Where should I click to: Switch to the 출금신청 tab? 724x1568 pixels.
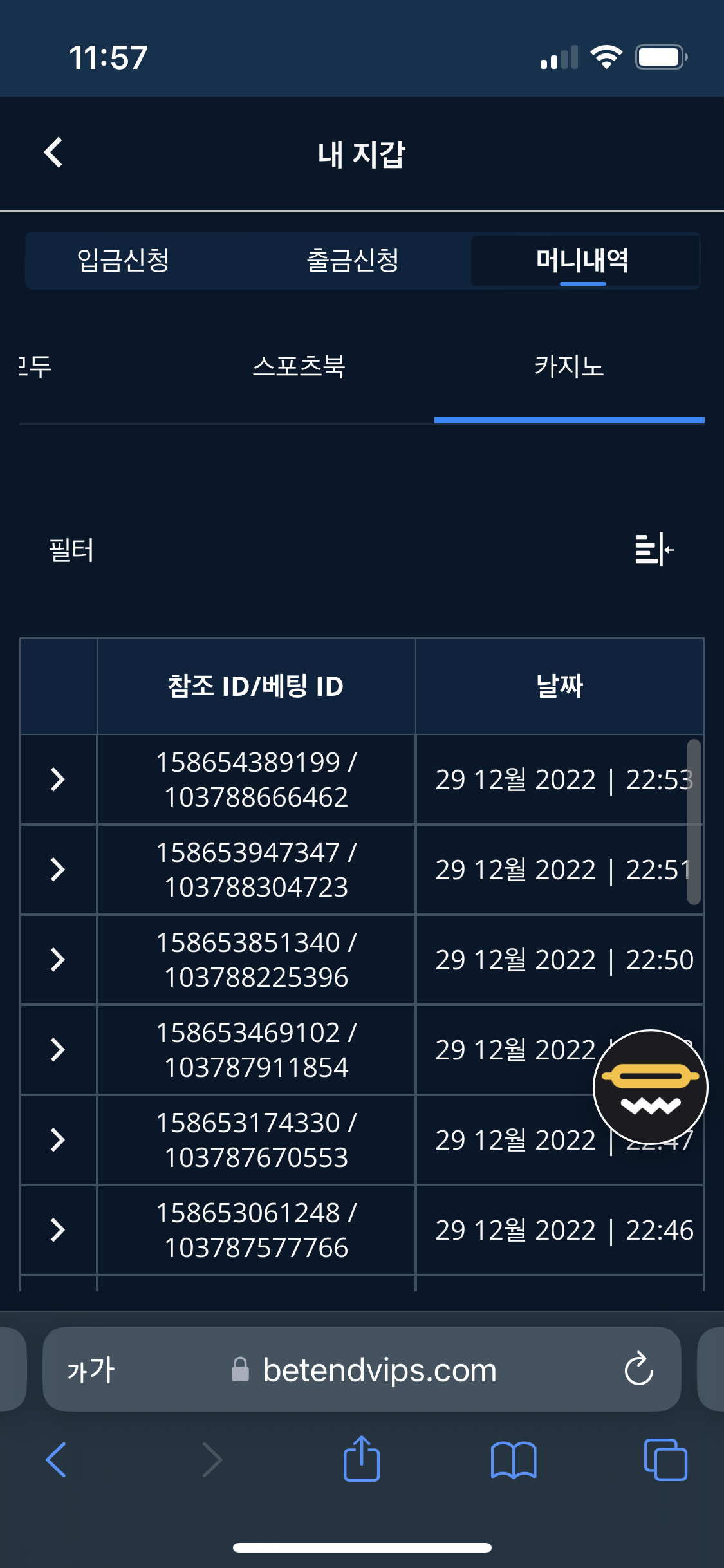tap(353, 261)
